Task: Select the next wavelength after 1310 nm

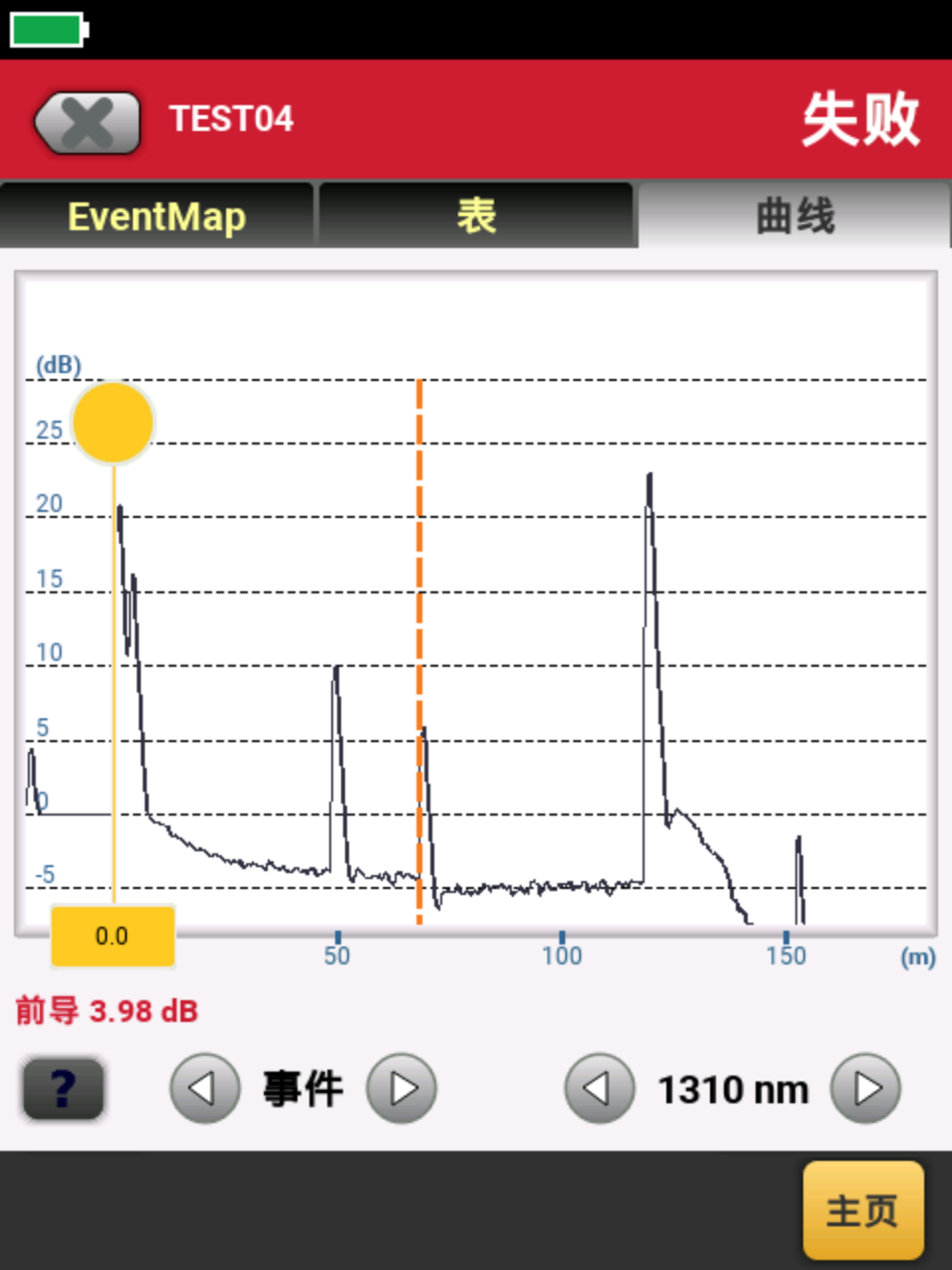Action: [x=866, y=1088]
